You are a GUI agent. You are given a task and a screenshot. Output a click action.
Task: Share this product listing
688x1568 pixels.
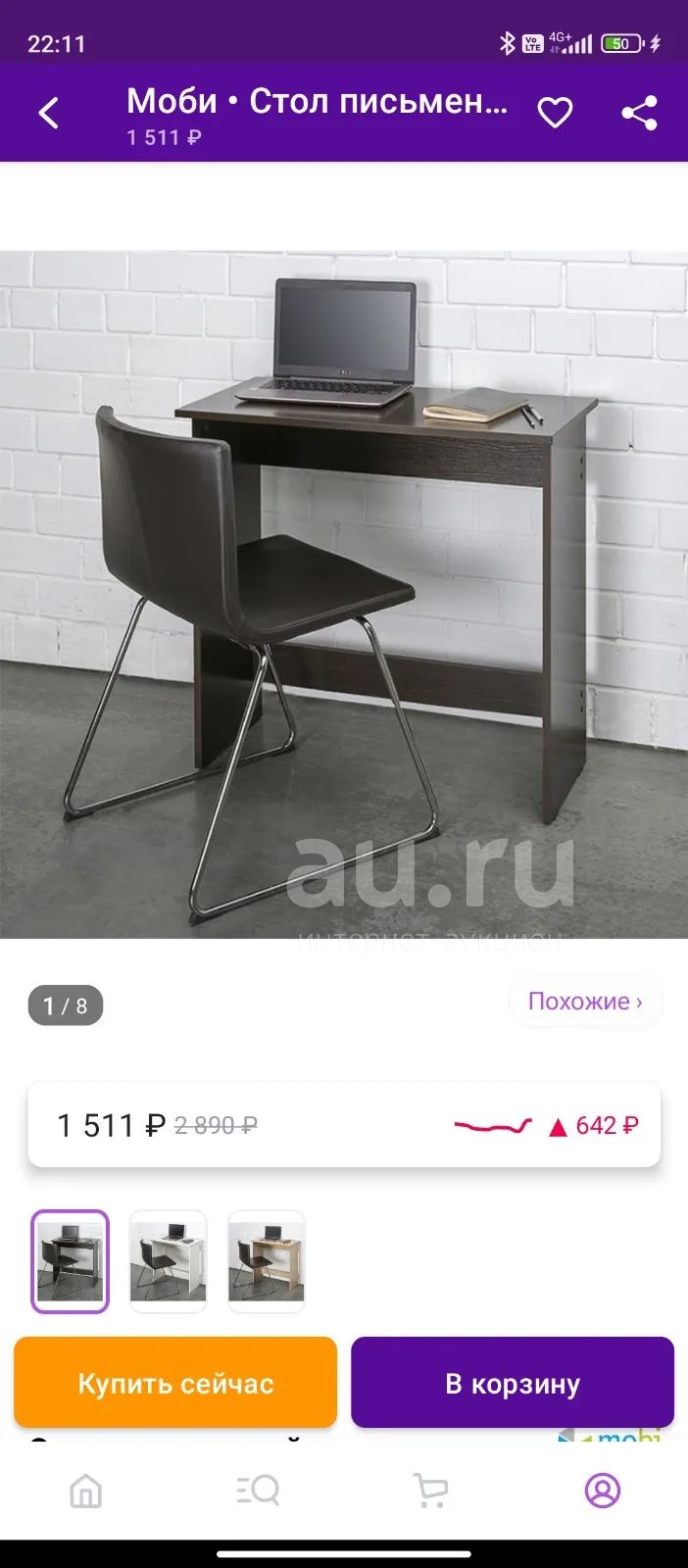tap(639, 113)
